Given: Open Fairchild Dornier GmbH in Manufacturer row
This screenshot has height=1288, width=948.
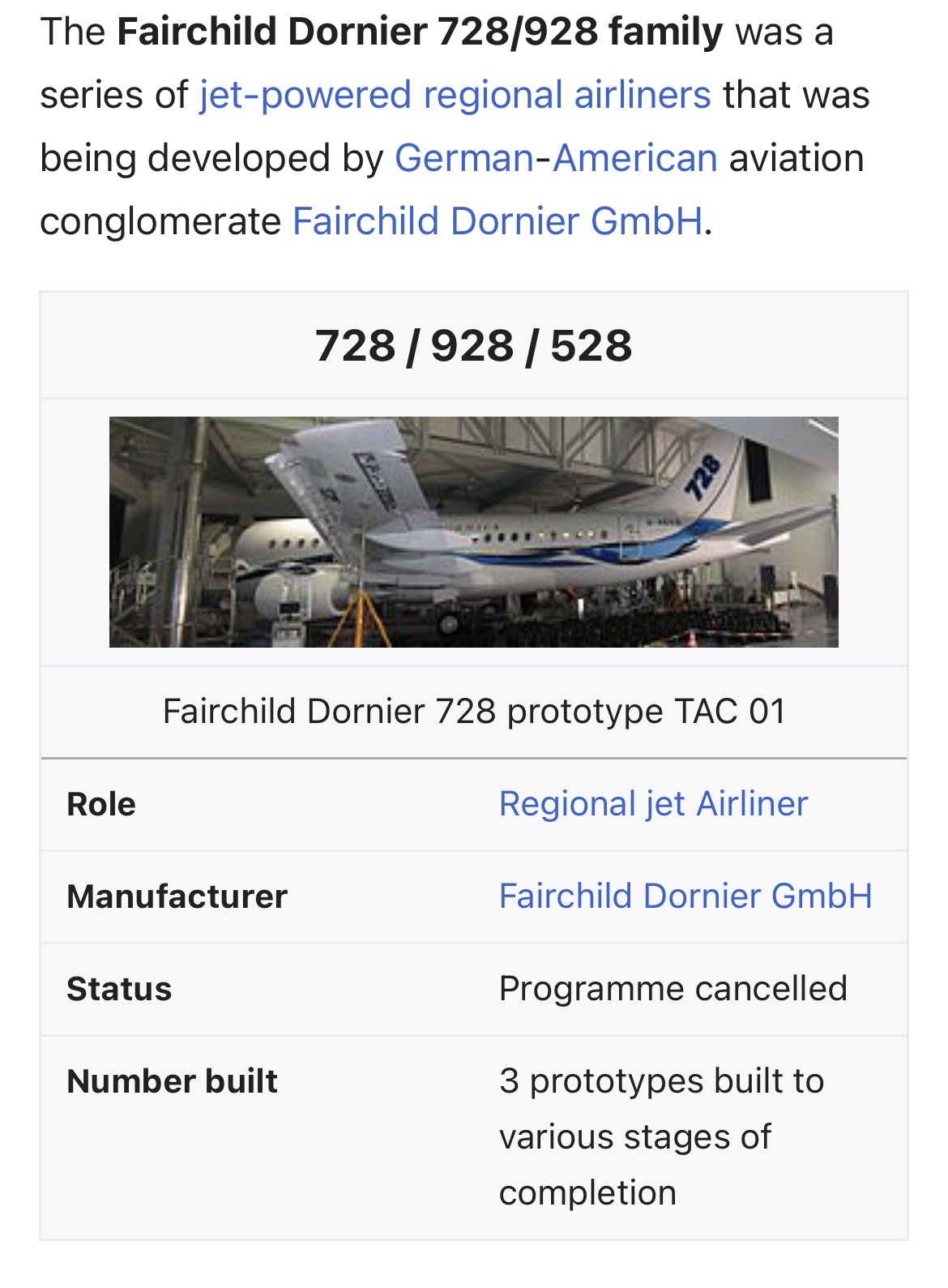Looking at the screenshot, I should (x=685, y=896).
